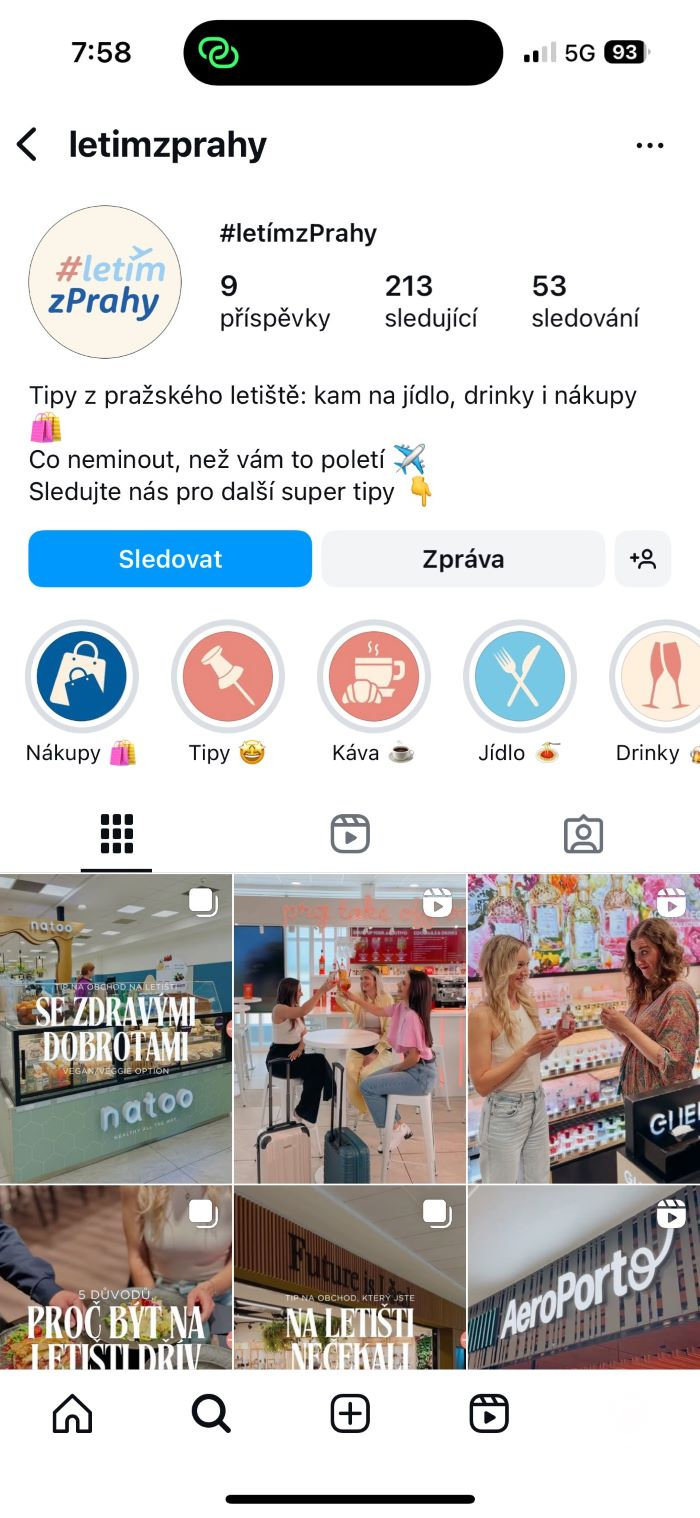Open the reel of women toasting drinks

[350, 1028]
